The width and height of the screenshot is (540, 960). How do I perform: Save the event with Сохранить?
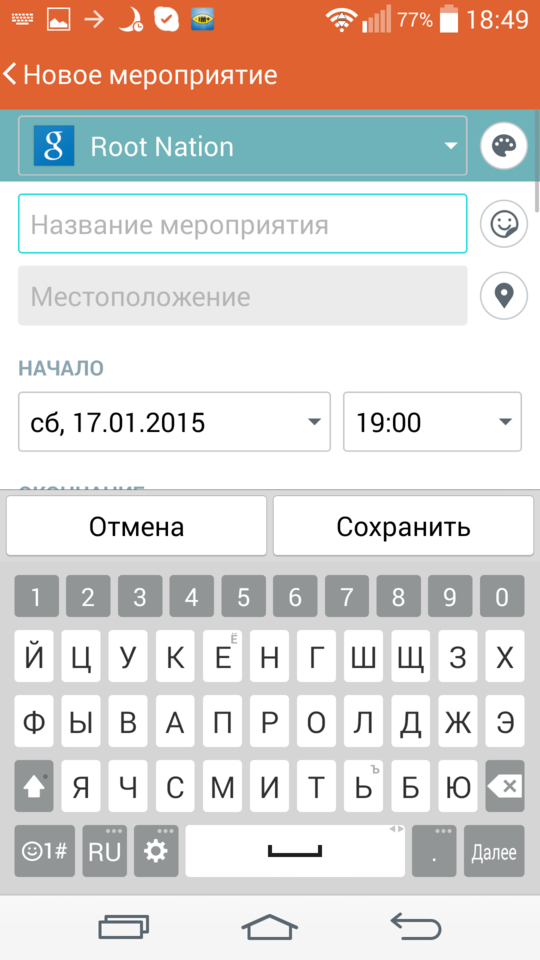pos(403,526)
